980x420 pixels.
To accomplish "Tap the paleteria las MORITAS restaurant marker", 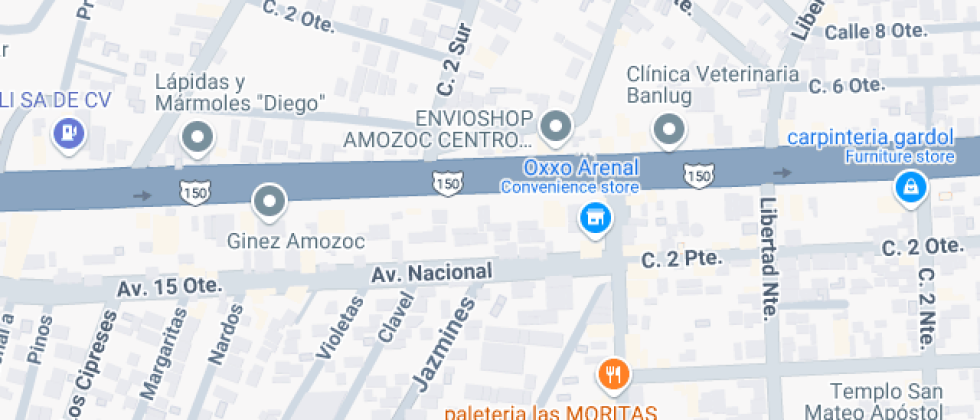I will point(612,375).
